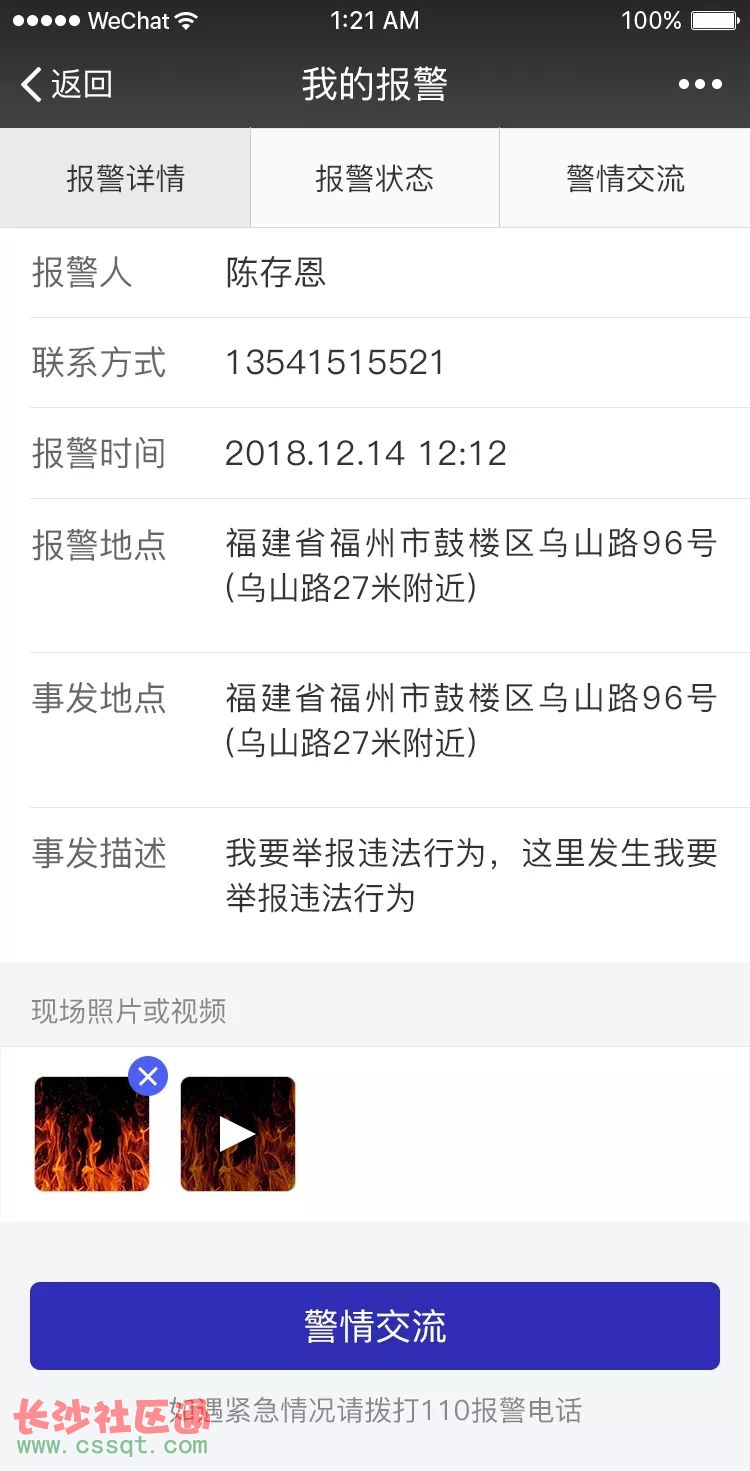Remove the first fire photo
The height and width of the screenshot is (1471, 750).
148,1076
